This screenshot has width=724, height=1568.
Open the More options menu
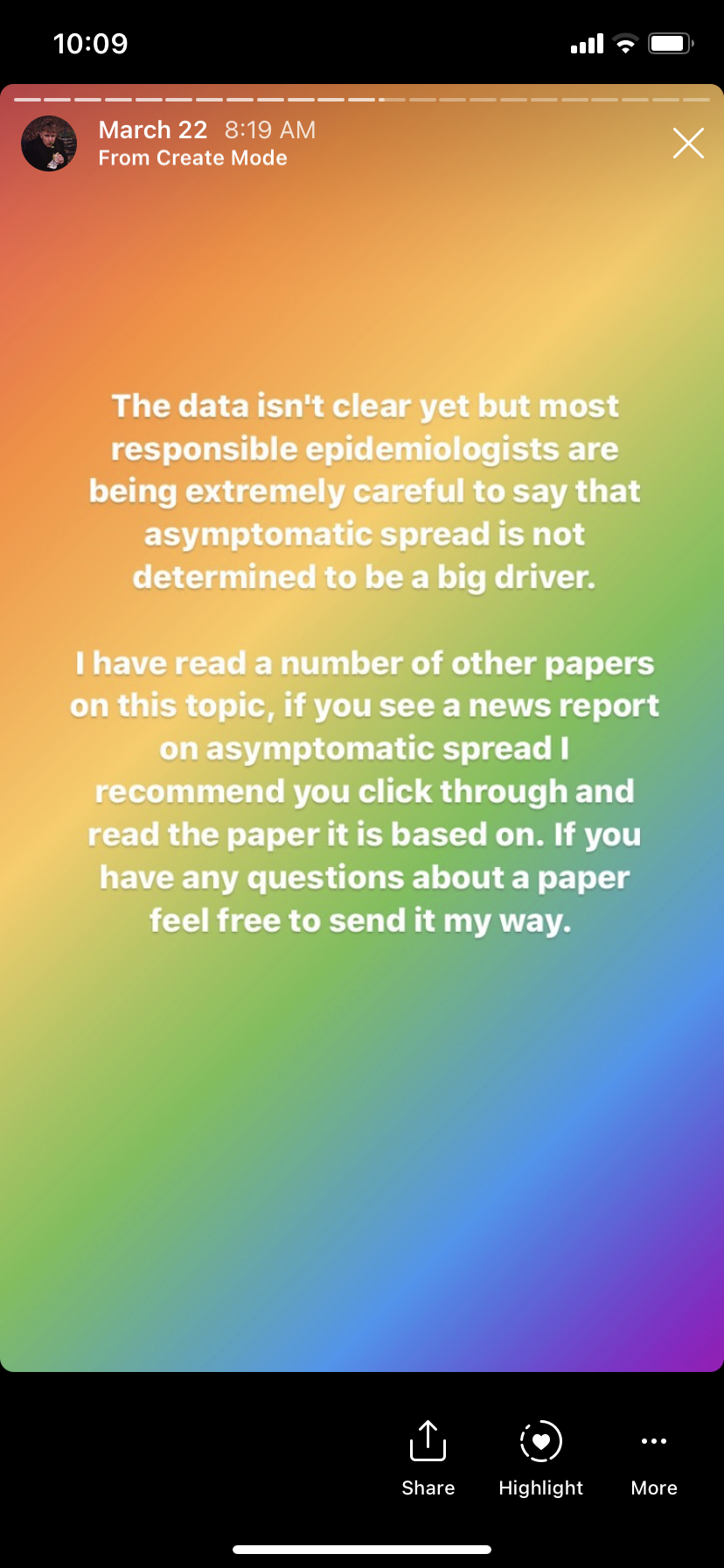(x=654, y=1459)
